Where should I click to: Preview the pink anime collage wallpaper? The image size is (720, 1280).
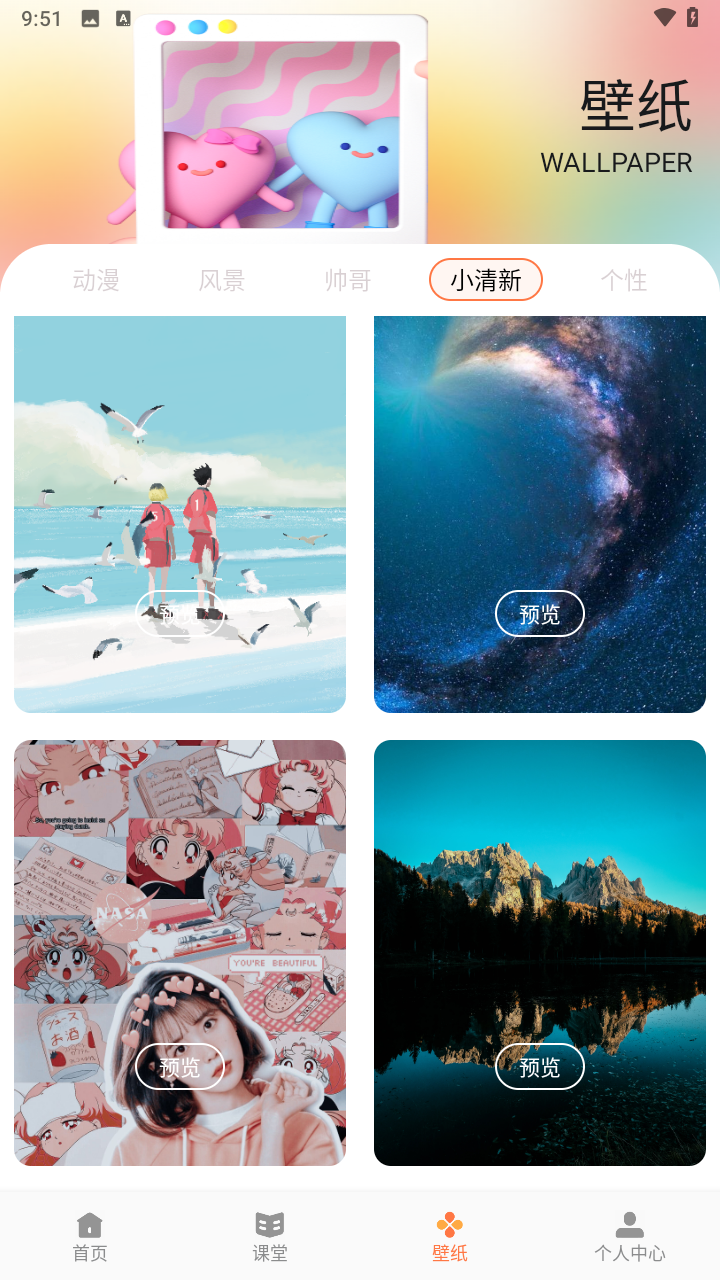(x=180, y=1067)
